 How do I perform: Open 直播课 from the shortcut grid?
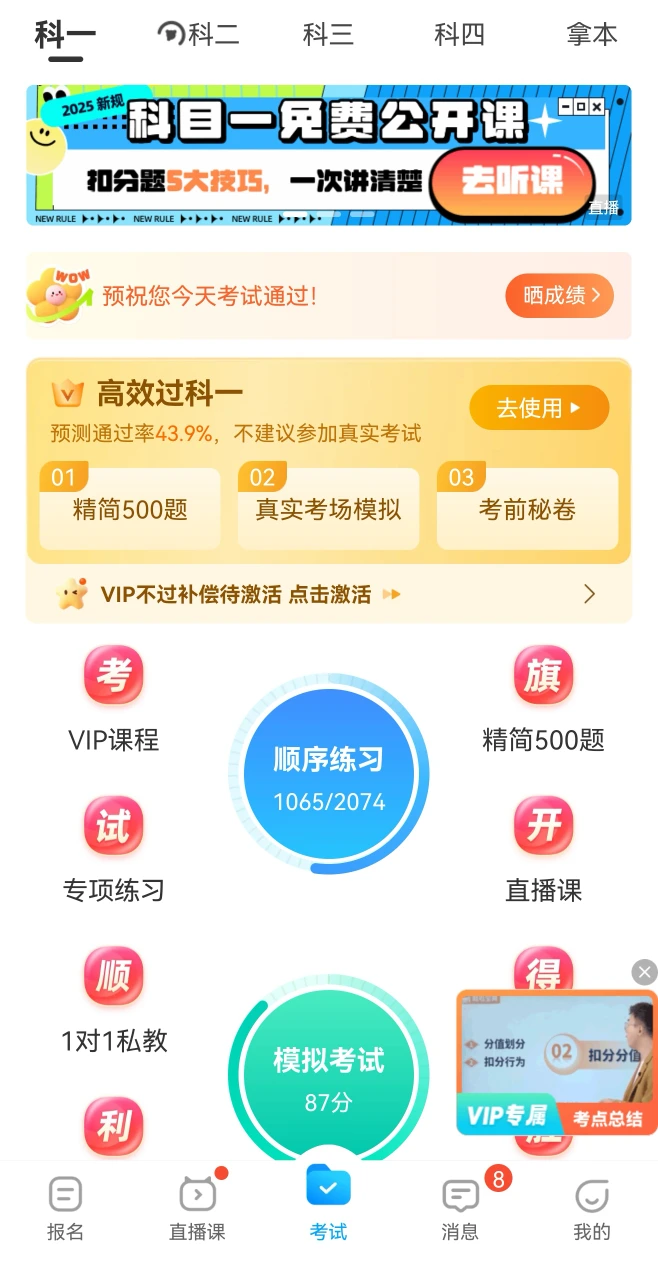(x=543, y=849)
